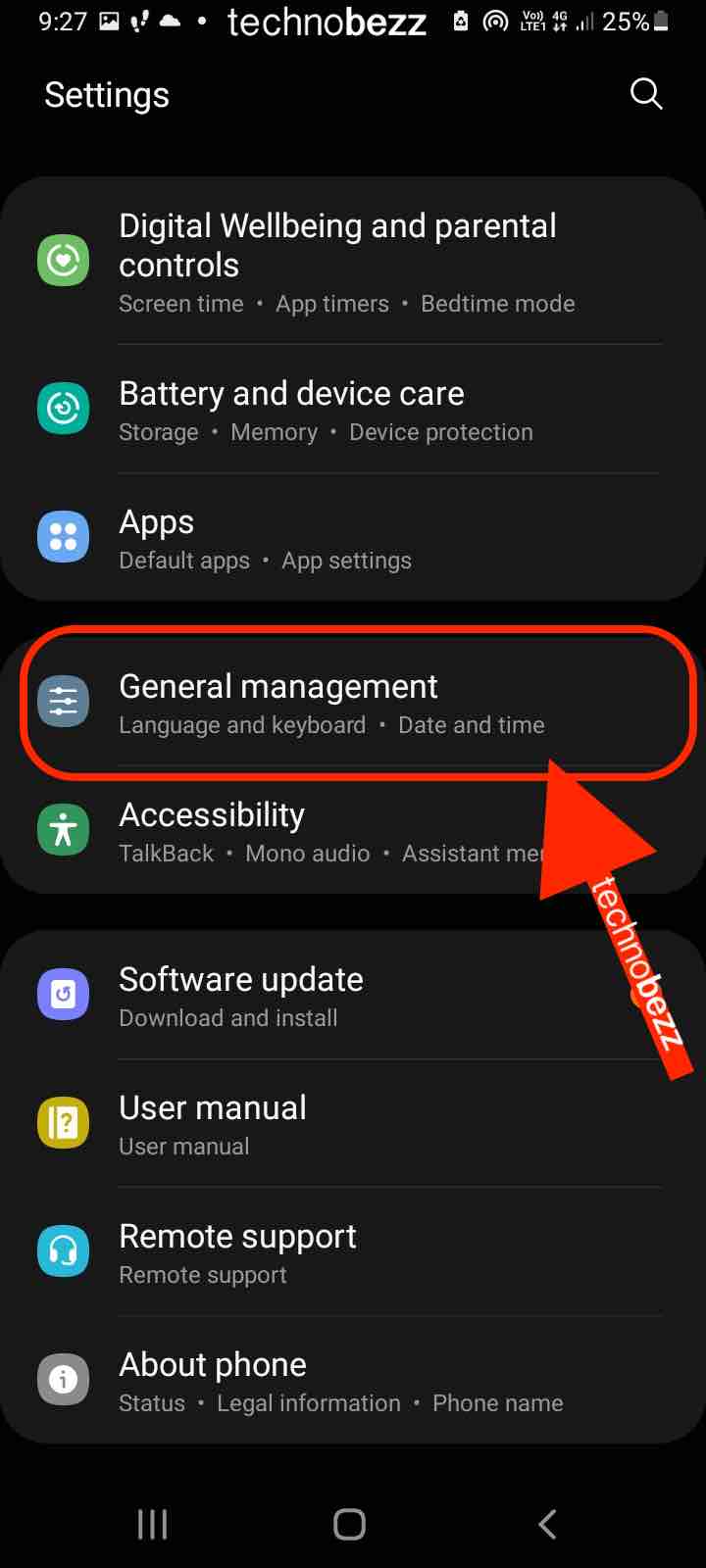Viewport: 706px width, 1568px height.
Task: Open General management
Action: coord(353,702)
